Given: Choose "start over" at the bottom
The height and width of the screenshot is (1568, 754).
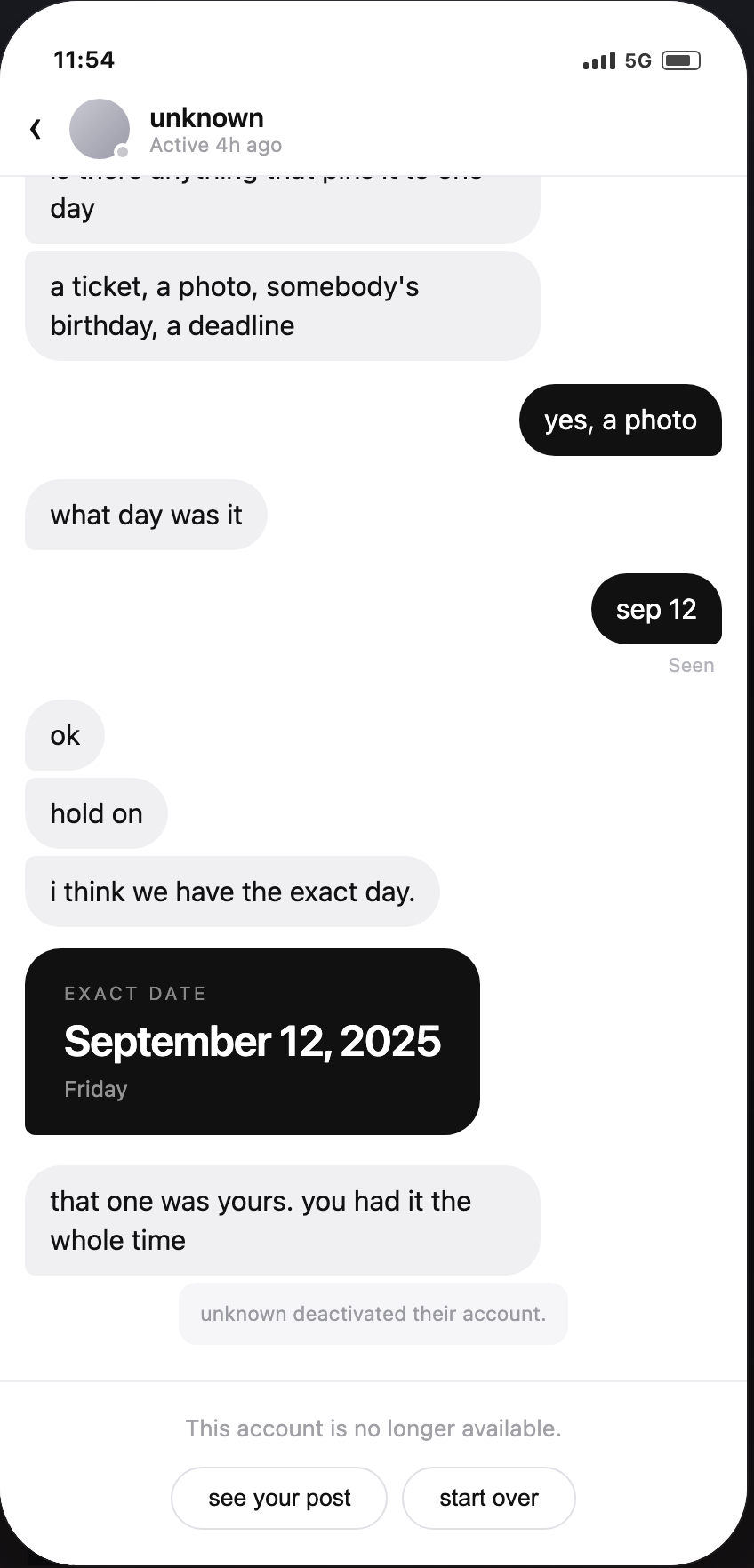Looking at the screenshot, I should [489, 1498].
